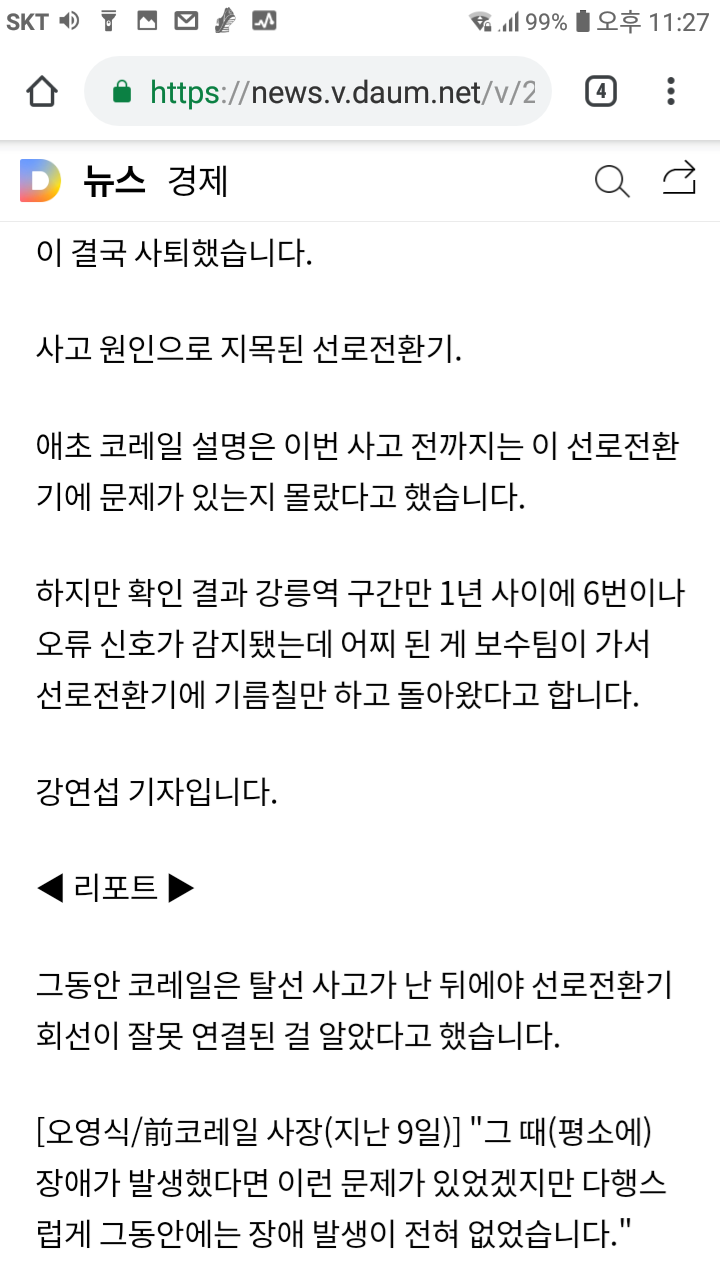The height and width of the screenshot is (1280, 720).
Task: Open the 경제 category
Action: (x=198, y=181)
